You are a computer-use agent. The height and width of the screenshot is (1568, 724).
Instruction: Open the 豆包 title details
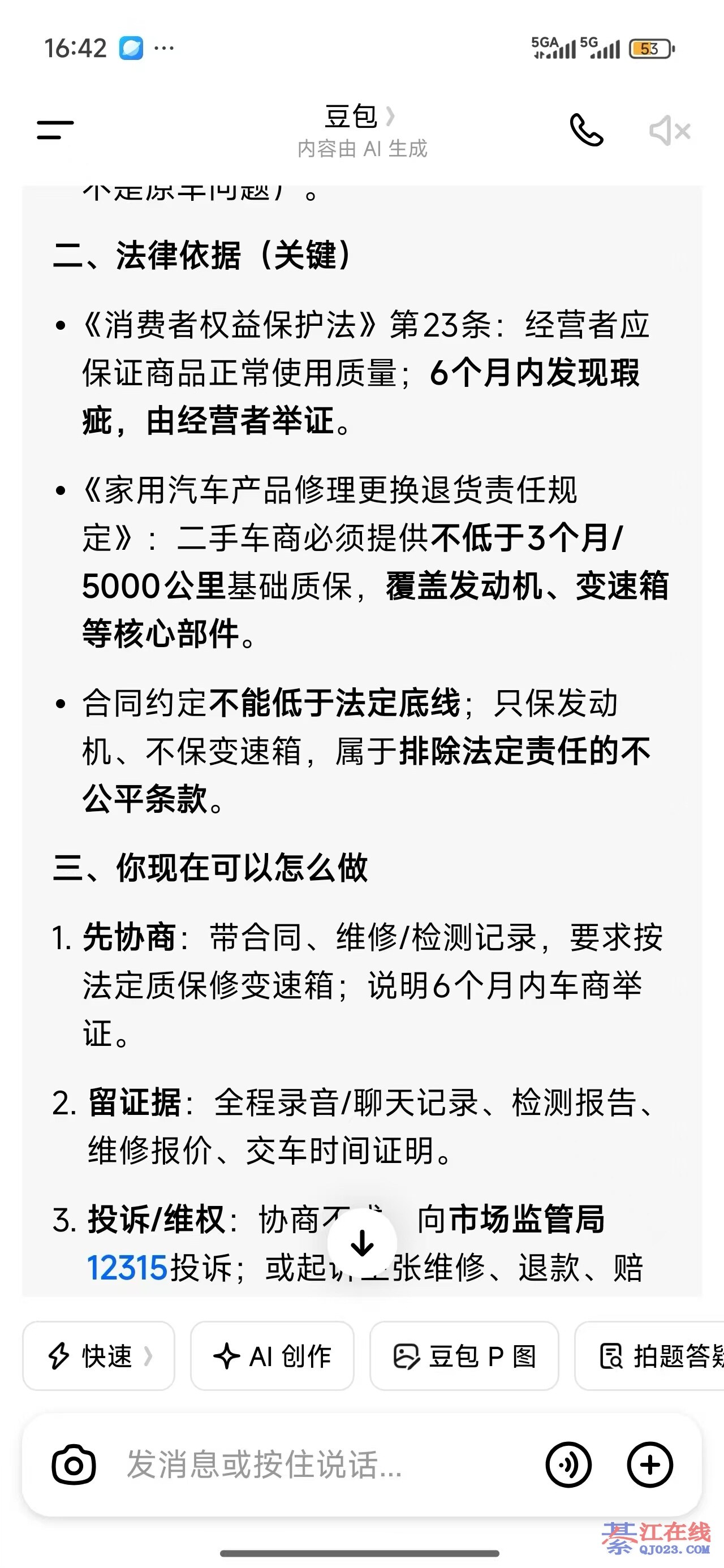tap(360, 117)
